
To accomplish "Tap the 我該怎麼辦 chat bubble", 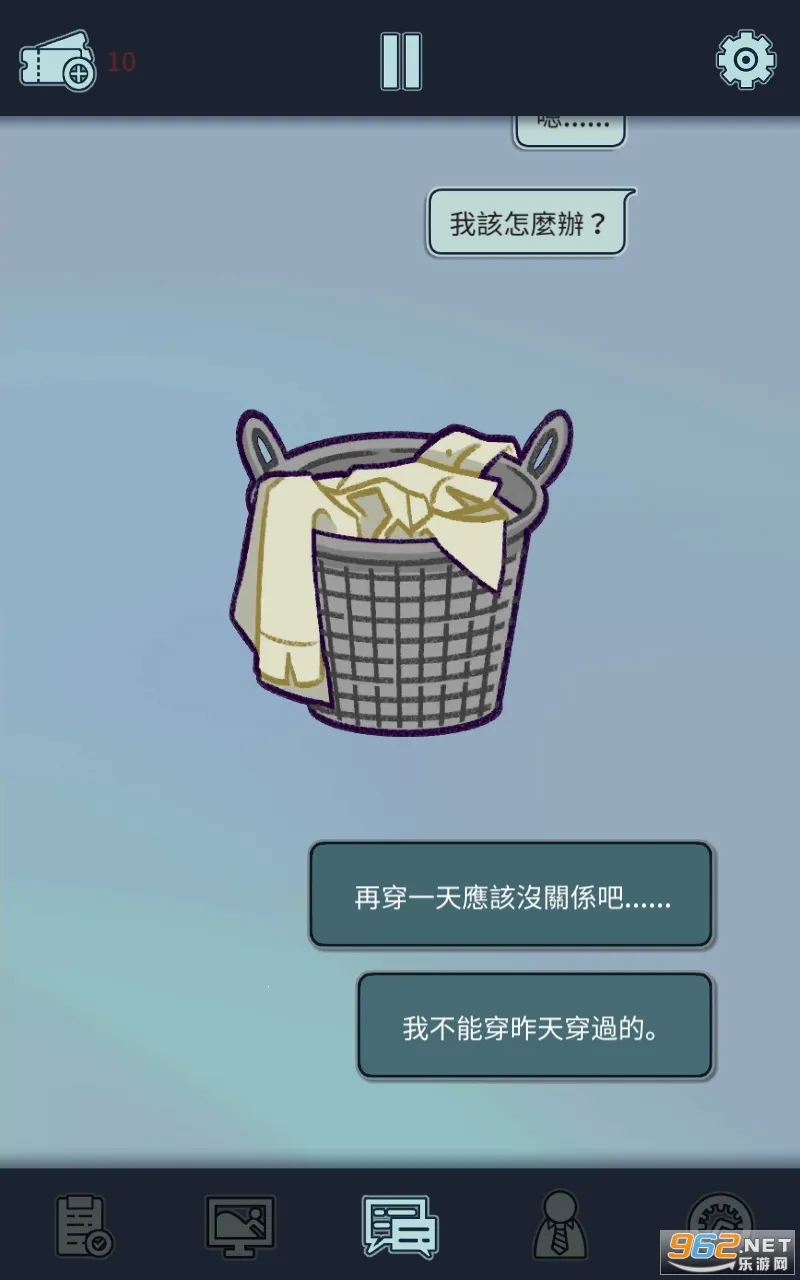I will coord(527,222).
